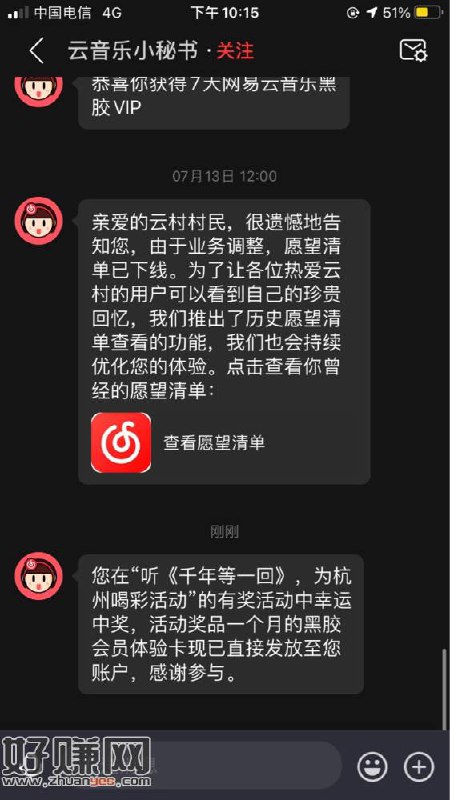The image size is (450, 800).
Task: Open the 查看愿望清单 link card
Action: 224,442
